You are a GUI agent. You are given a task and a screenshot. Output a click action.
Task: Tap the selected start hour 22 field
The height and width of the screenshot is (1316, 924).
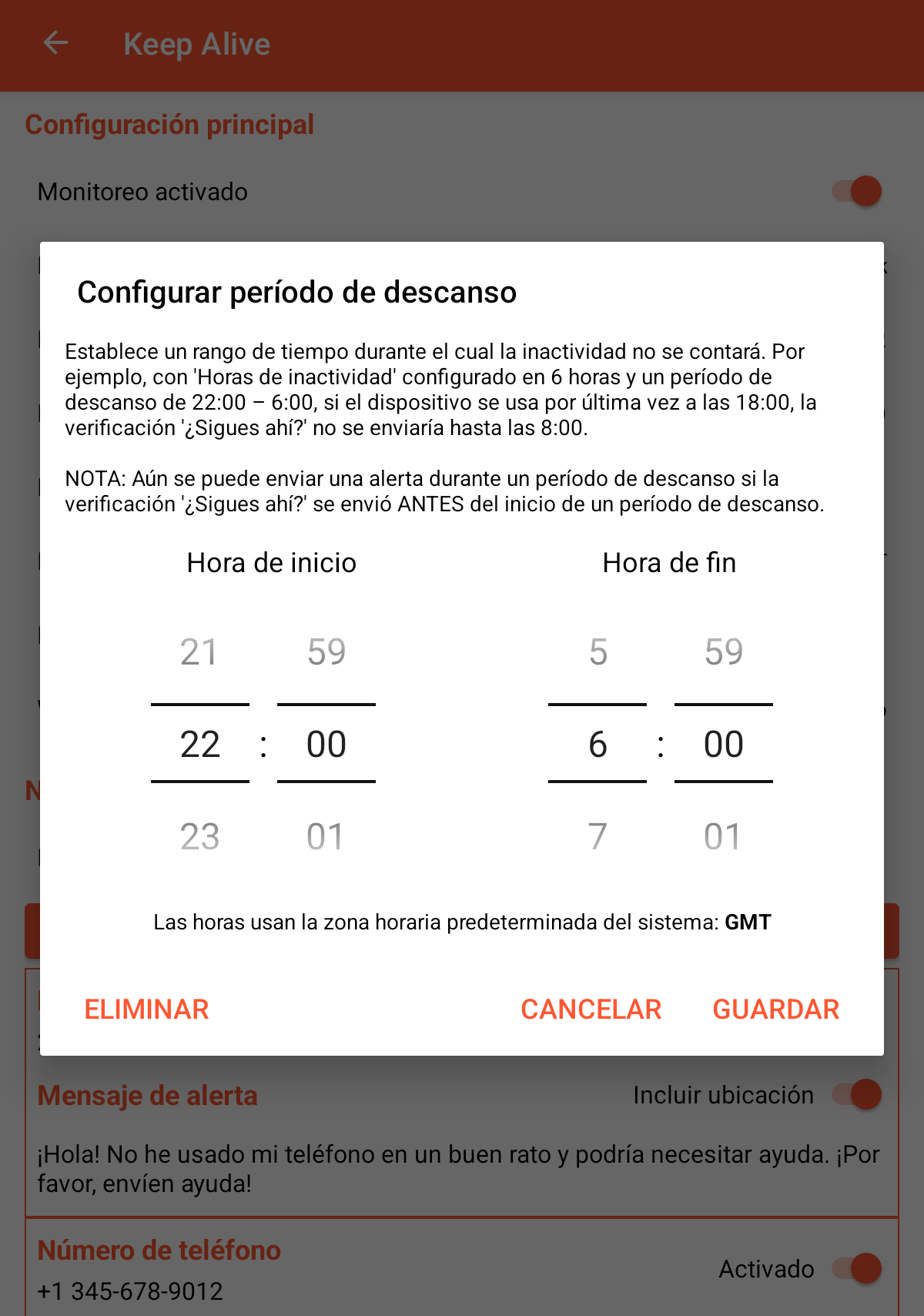(x=199, y=744)
